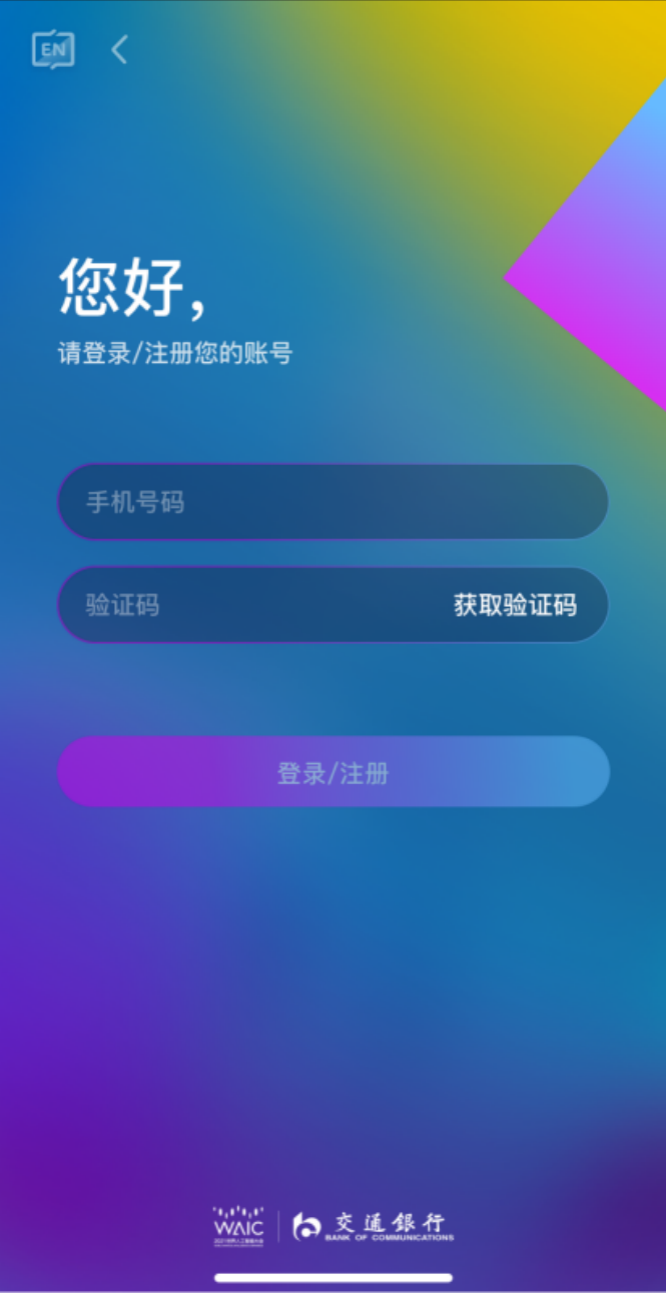
Task: Focus the 验证码 verification code field
Action: point(250,605)
